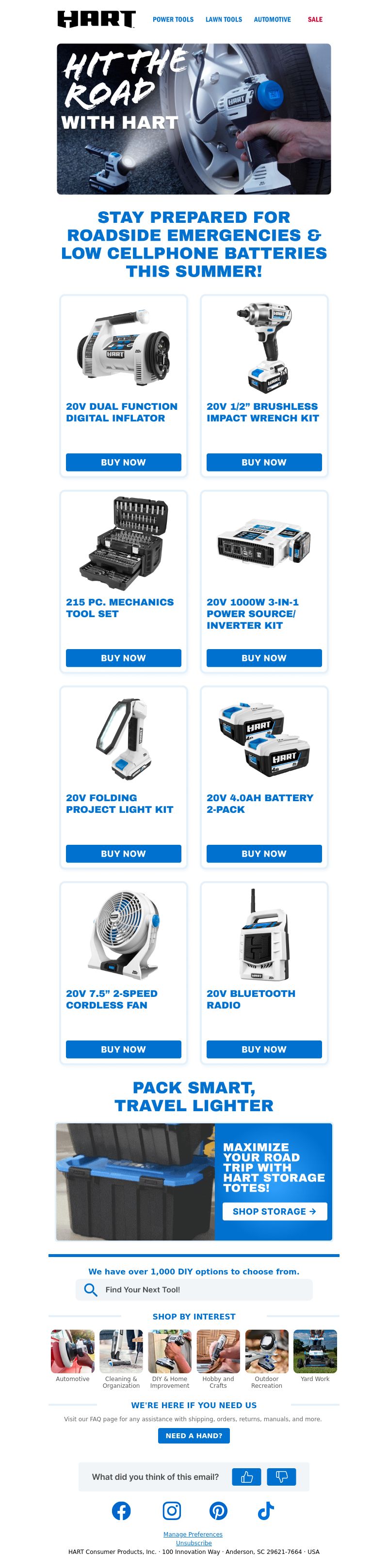The width and height of the screenshot is (388, 1568).
Task: Buy the 20V Folding Project Light Kit
Action: [123, 853]
